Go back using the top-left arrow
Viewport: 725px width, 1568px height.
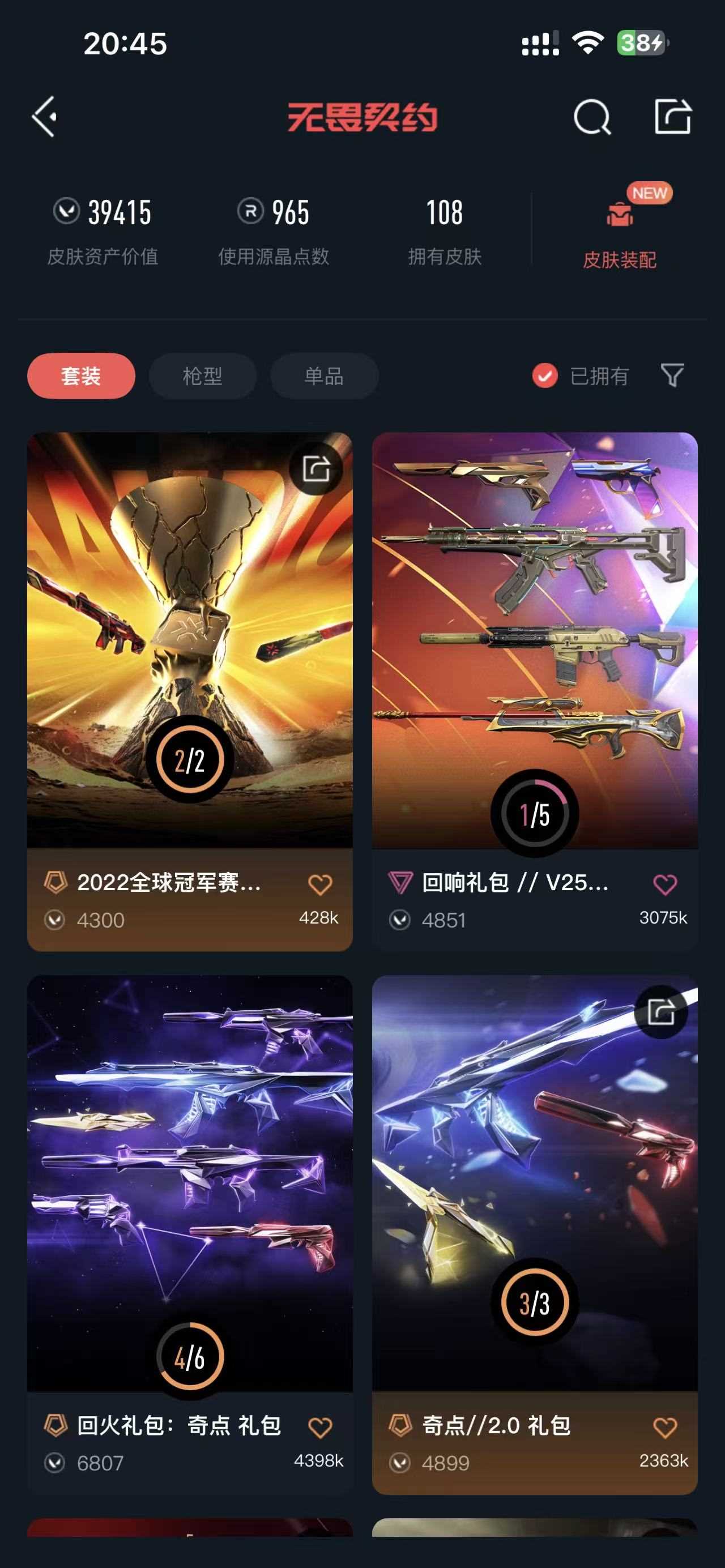(45, 116)
